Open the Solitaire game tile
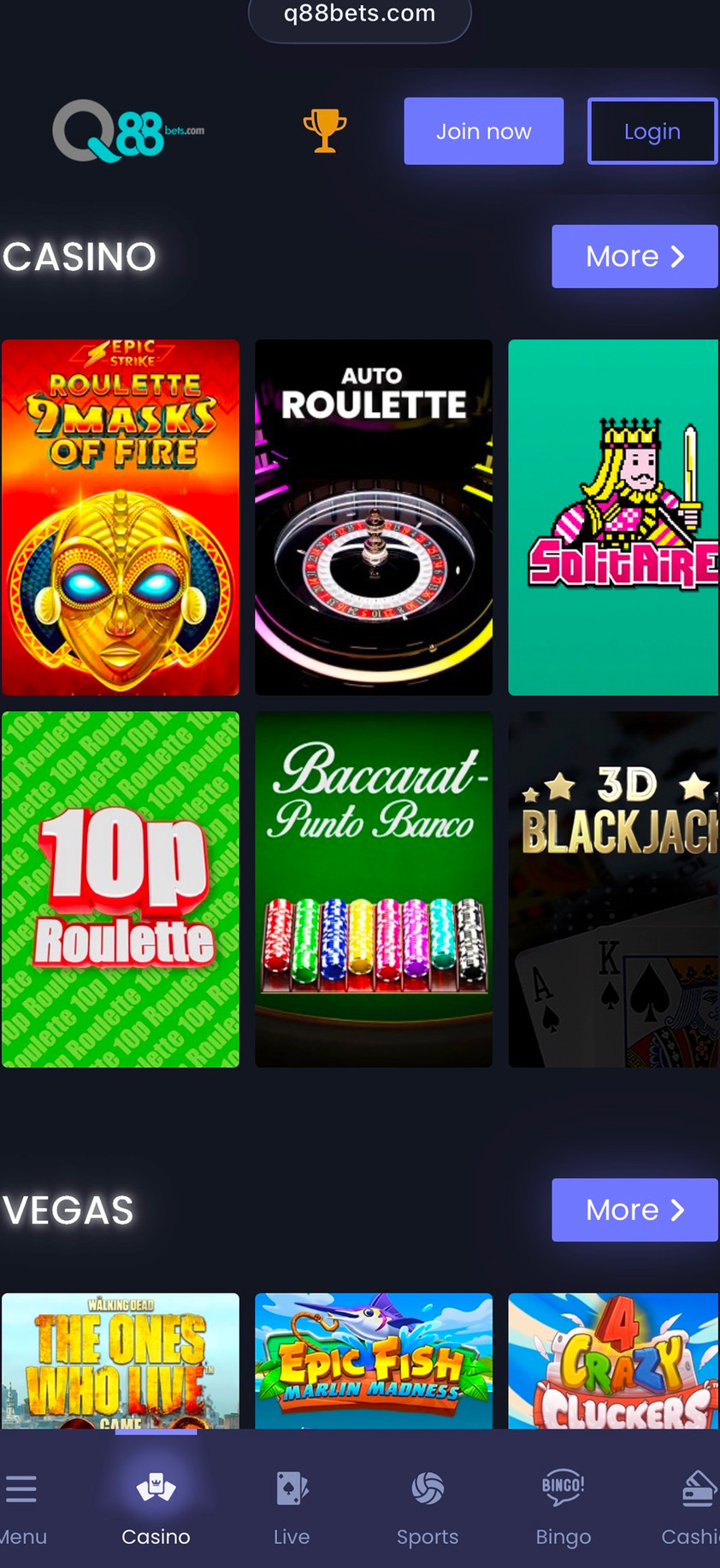This screenshot has width=720, height=1568. (x=613, y=517)
